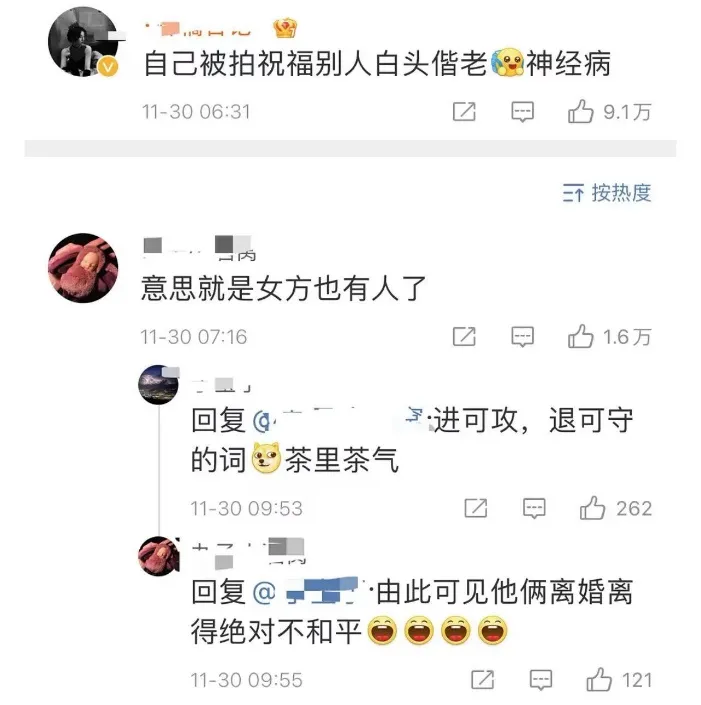701x705 pixels.
Task: Open the avatar of the 07:16 commenter
Action: pyautogui.click(x=83, y=268)
